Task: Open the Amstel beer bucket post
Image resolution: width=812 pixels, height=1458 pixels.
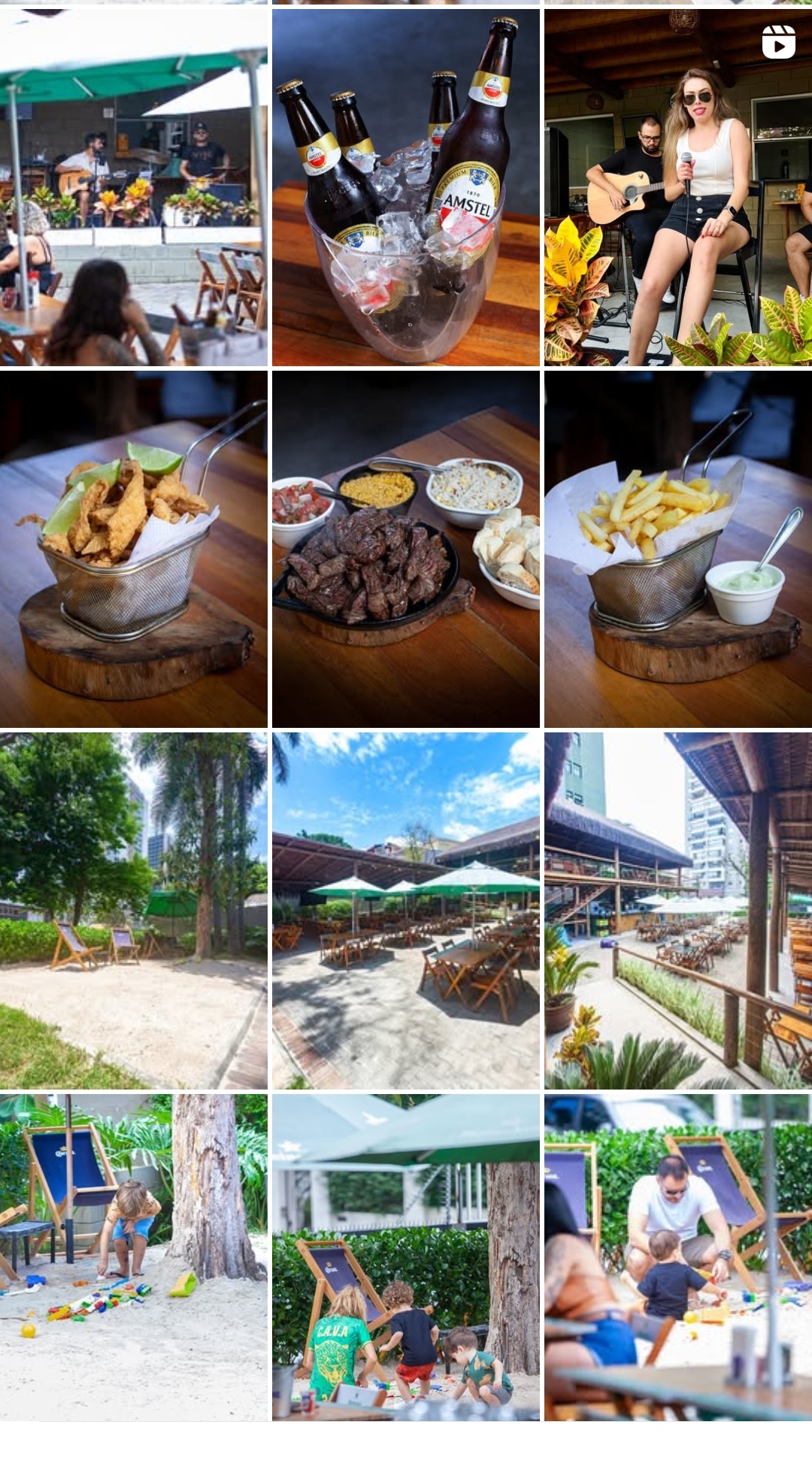Action: click(x=405, y=187)
